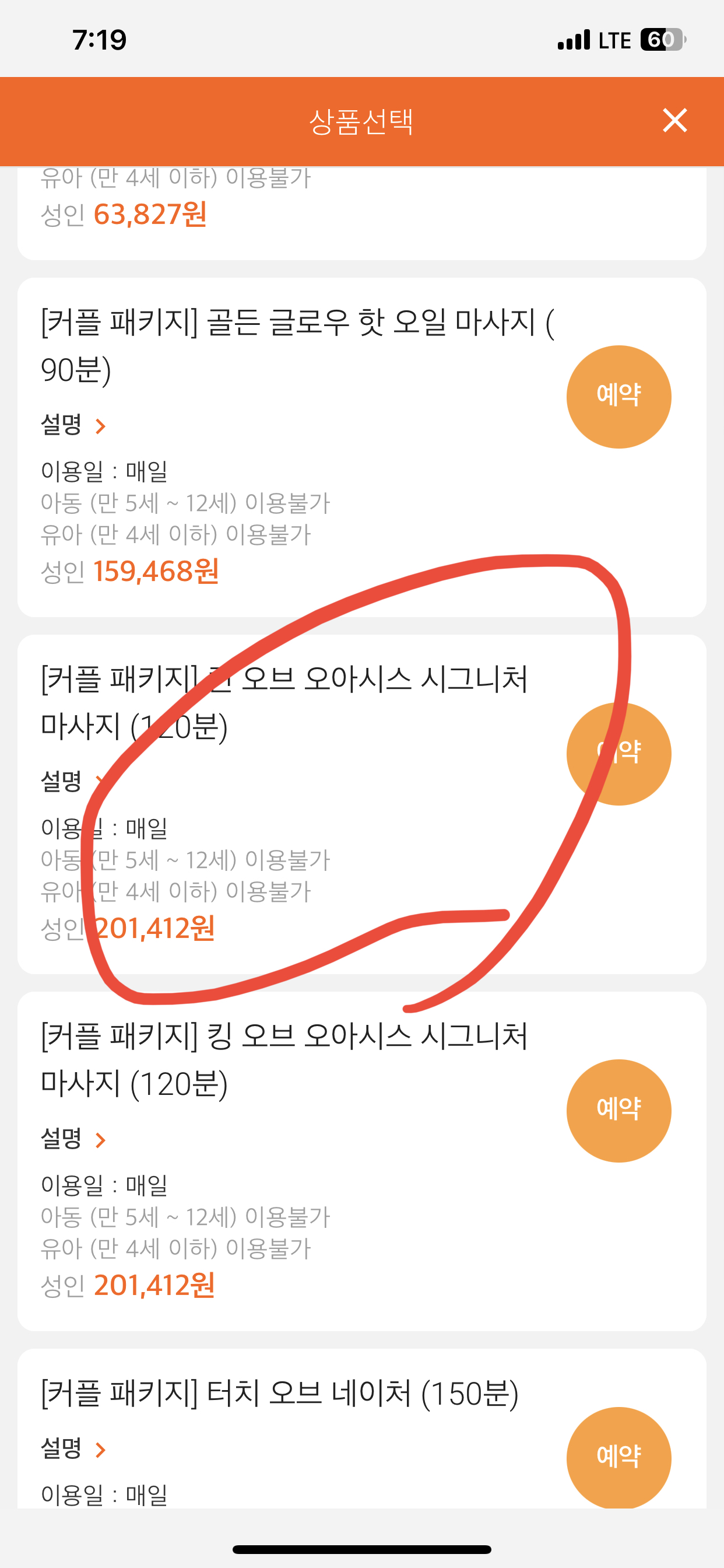
Task: Book the 킹 오브 오아시스 시그니처 마사지
Action: coord(618,1111)
